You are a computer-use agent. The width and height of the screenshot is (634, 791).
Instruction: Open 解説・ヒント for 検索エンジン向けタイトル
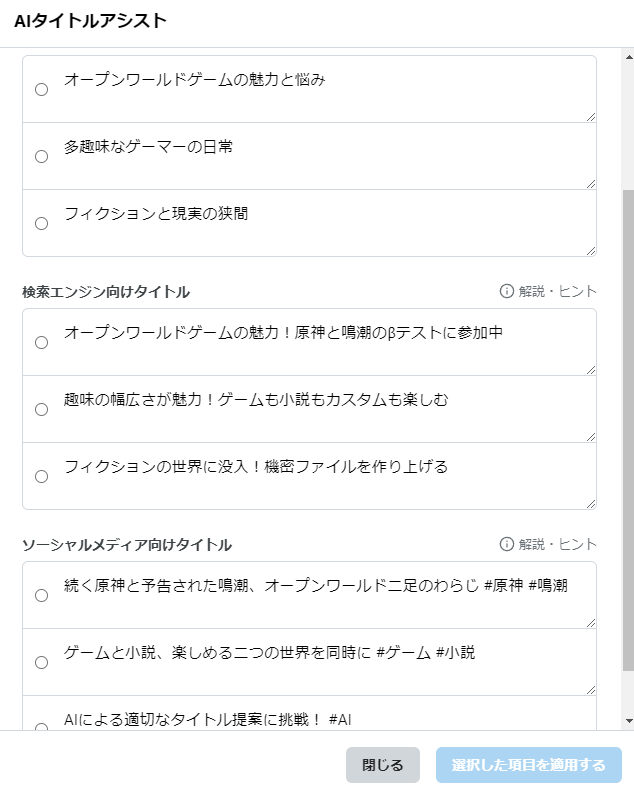(548, 291)
